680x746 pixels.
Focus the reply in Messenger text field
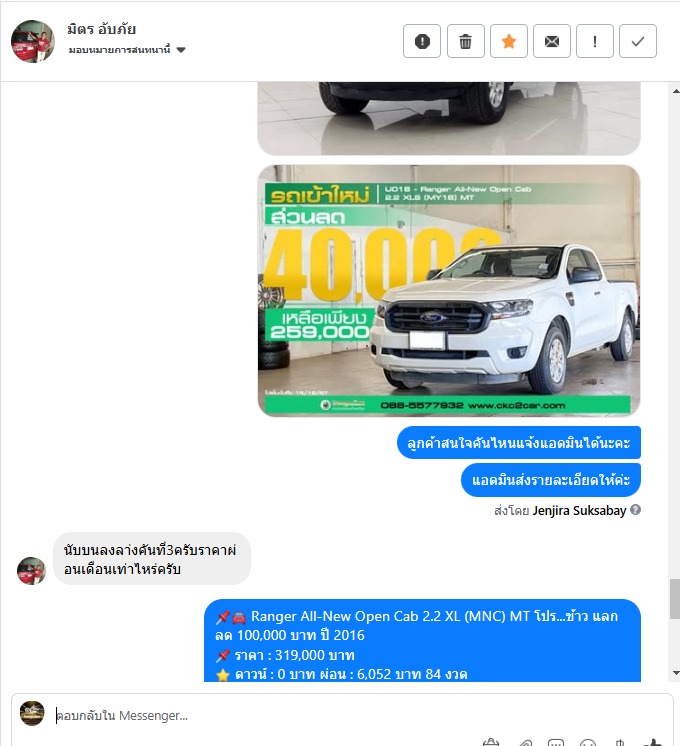click(350, 715)
